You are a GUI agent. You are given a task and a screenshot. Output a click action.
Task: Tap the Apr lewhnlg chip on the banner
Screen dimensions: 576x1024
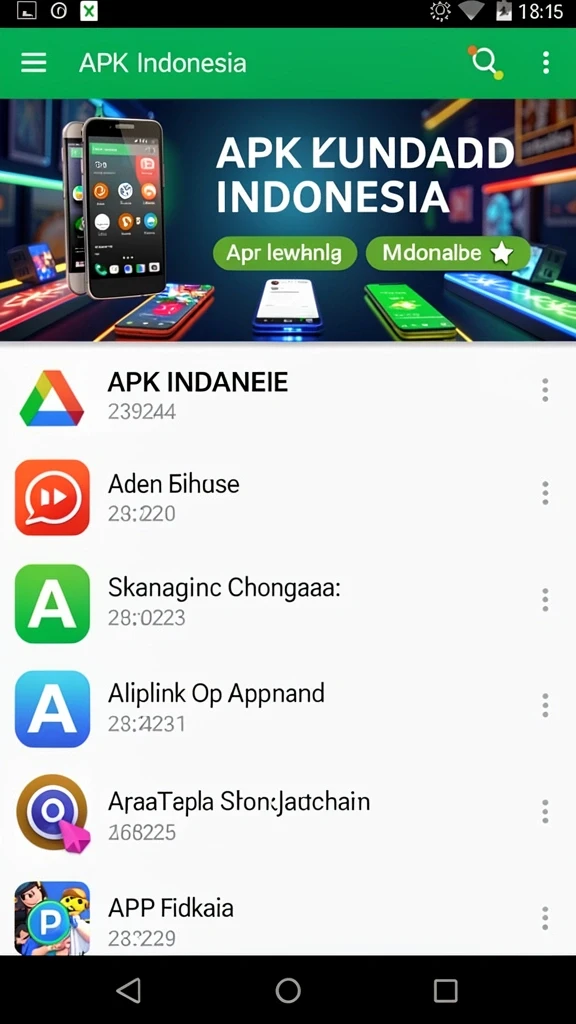click(x=284, y=253)
